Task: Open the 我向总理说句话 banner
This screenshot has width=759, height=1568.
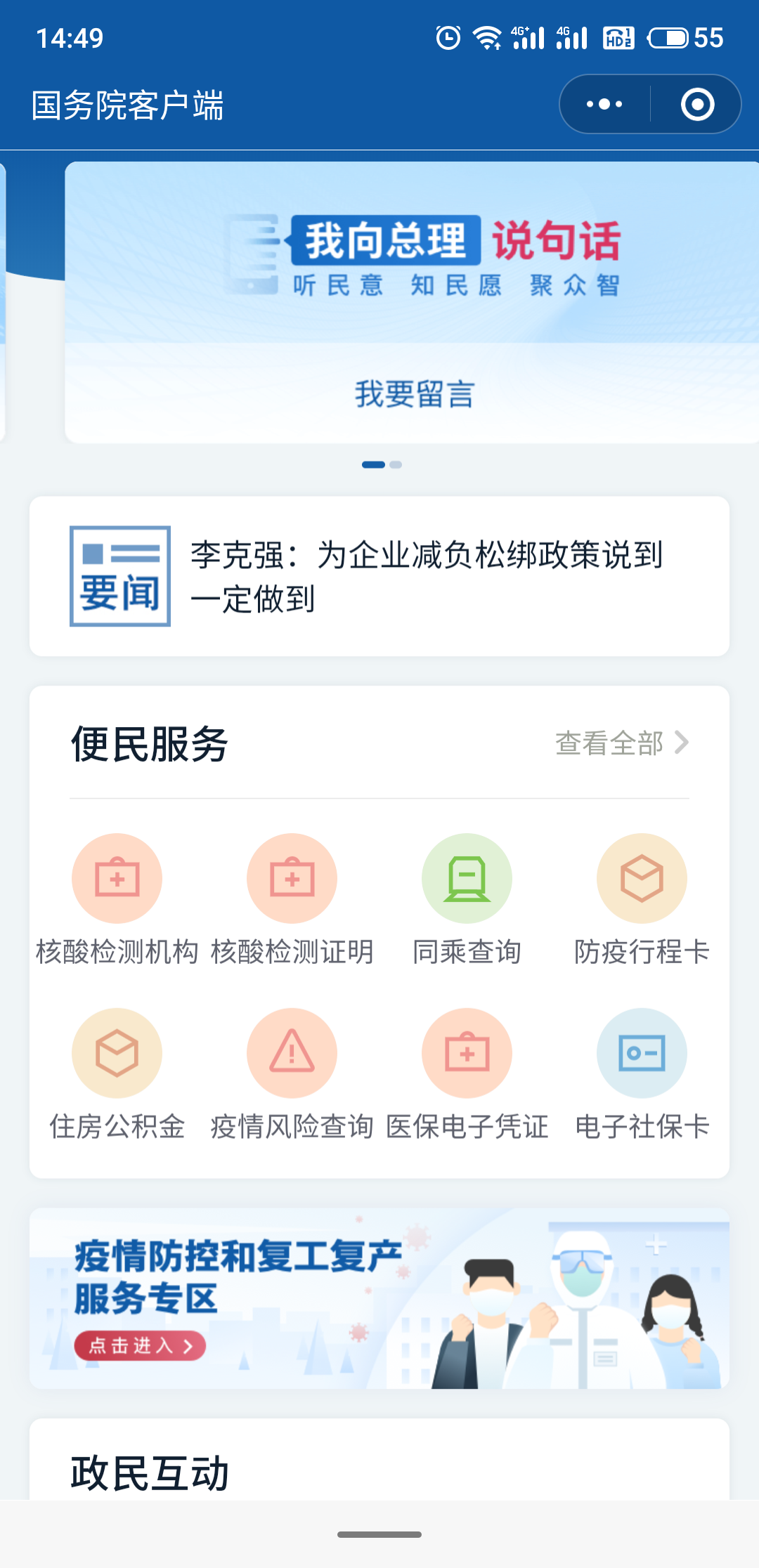Action: tap(422, 256)
